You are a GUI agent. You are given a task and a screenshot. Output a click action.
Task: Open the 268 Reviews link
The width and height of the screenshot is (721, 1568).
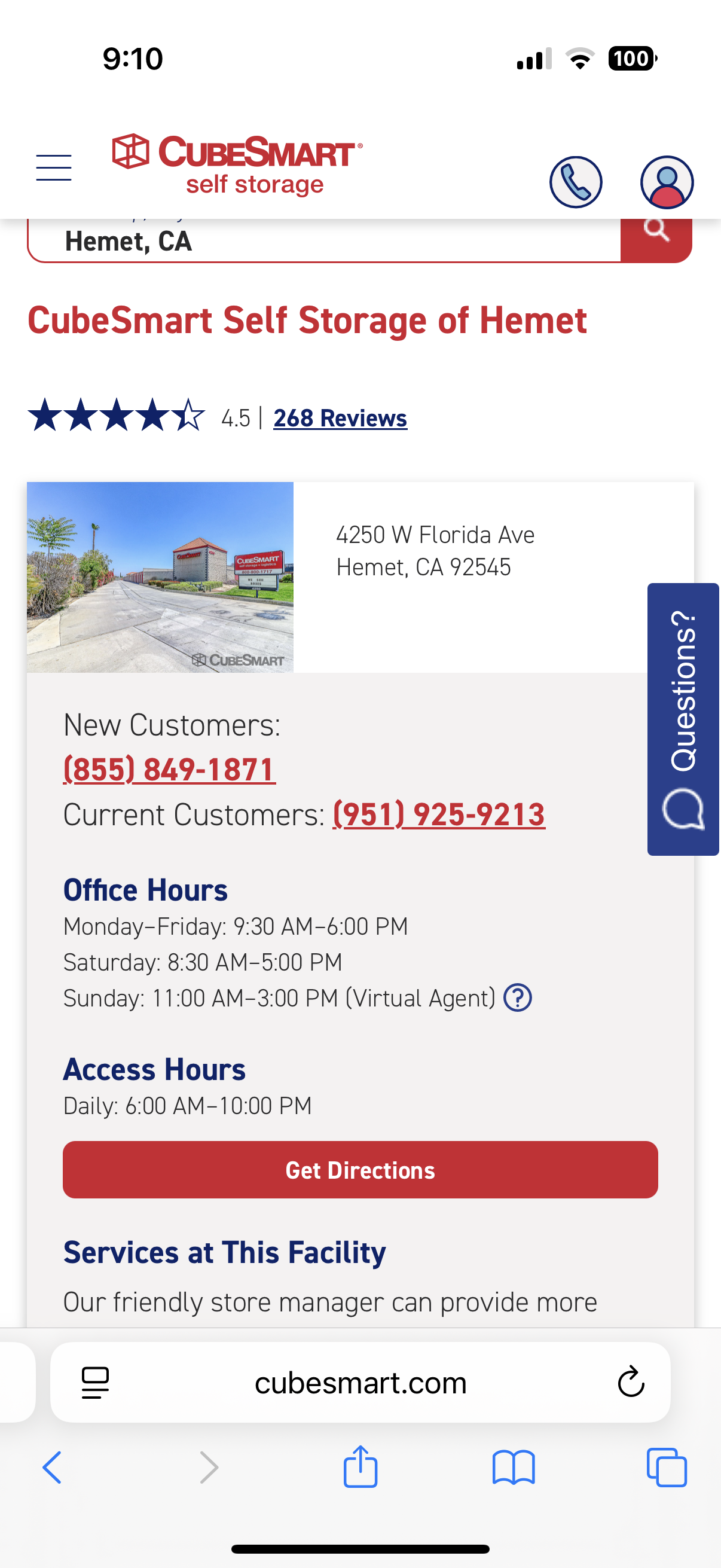[340, 418]
